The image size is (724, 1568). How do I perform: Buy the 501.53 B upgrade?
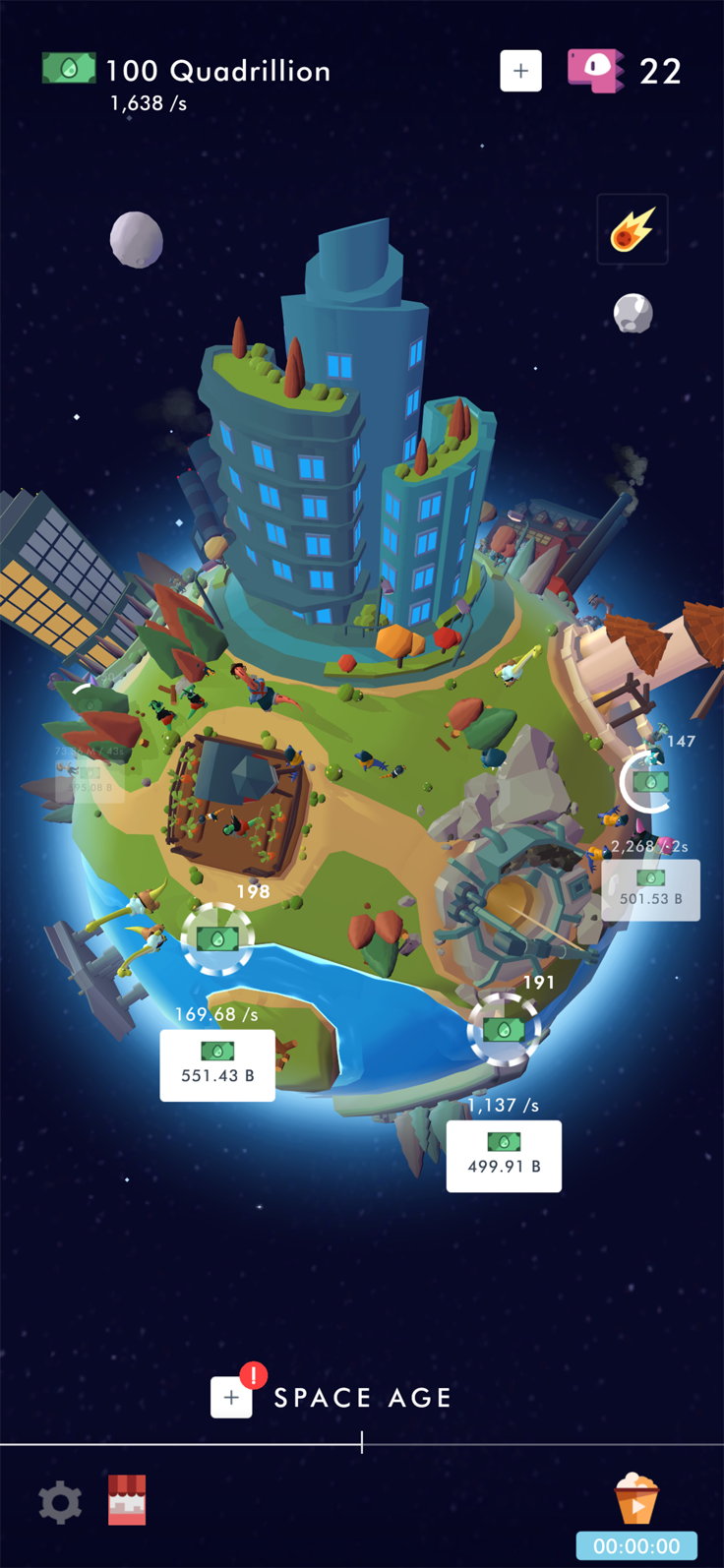coord(650,889)
